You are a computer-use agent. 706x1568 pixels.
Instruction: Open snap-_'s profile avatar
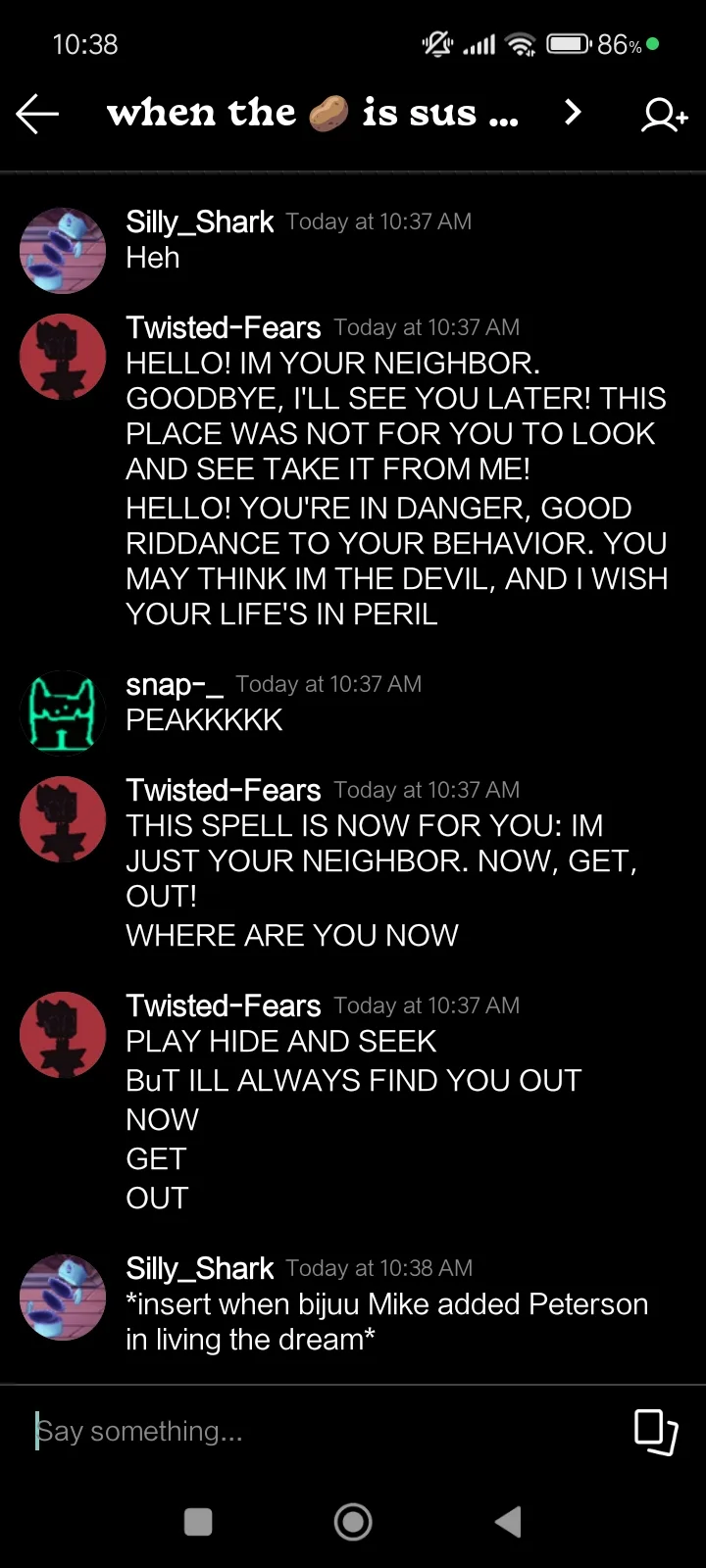[63, 713]
